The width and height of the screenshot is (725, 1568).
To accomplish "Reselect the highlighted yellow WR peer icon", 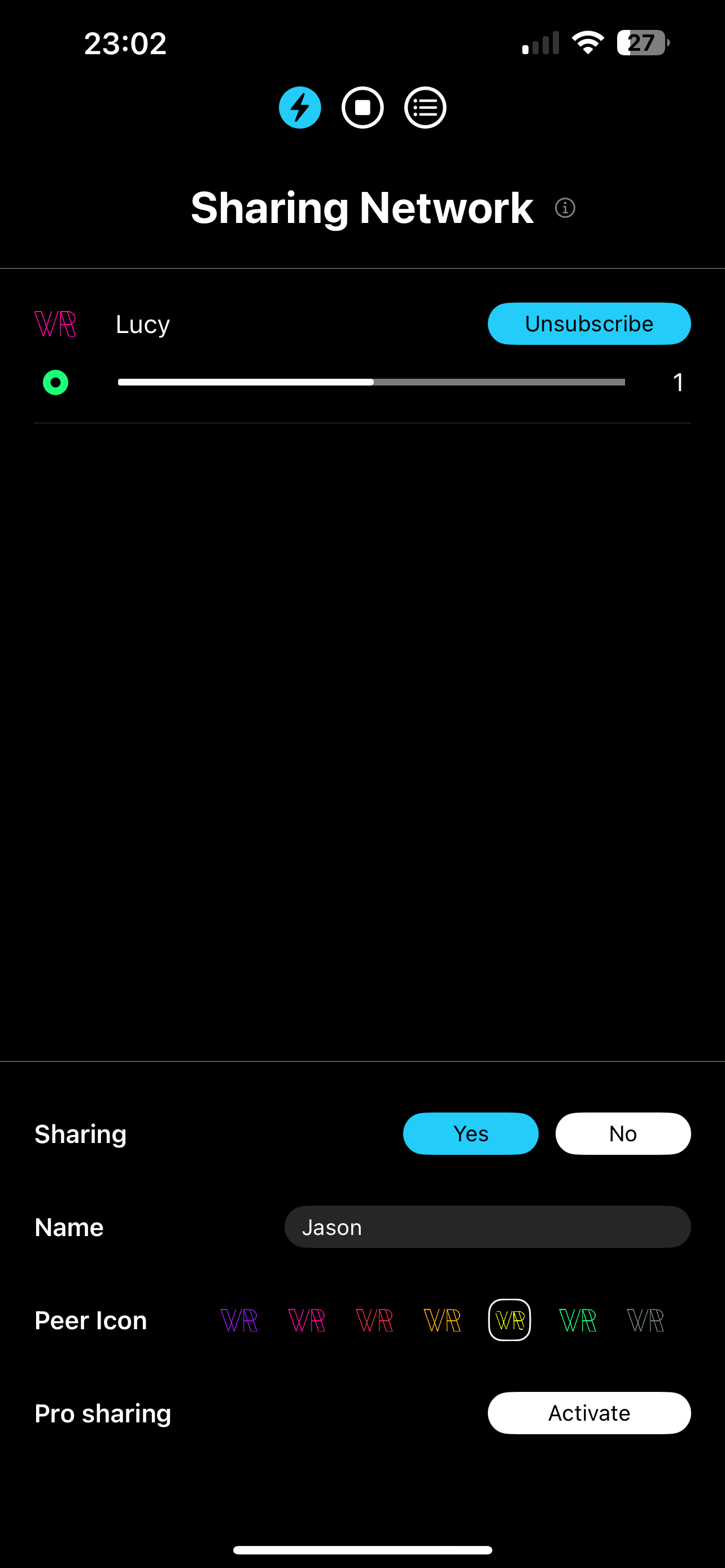I will click(509, 1320).
